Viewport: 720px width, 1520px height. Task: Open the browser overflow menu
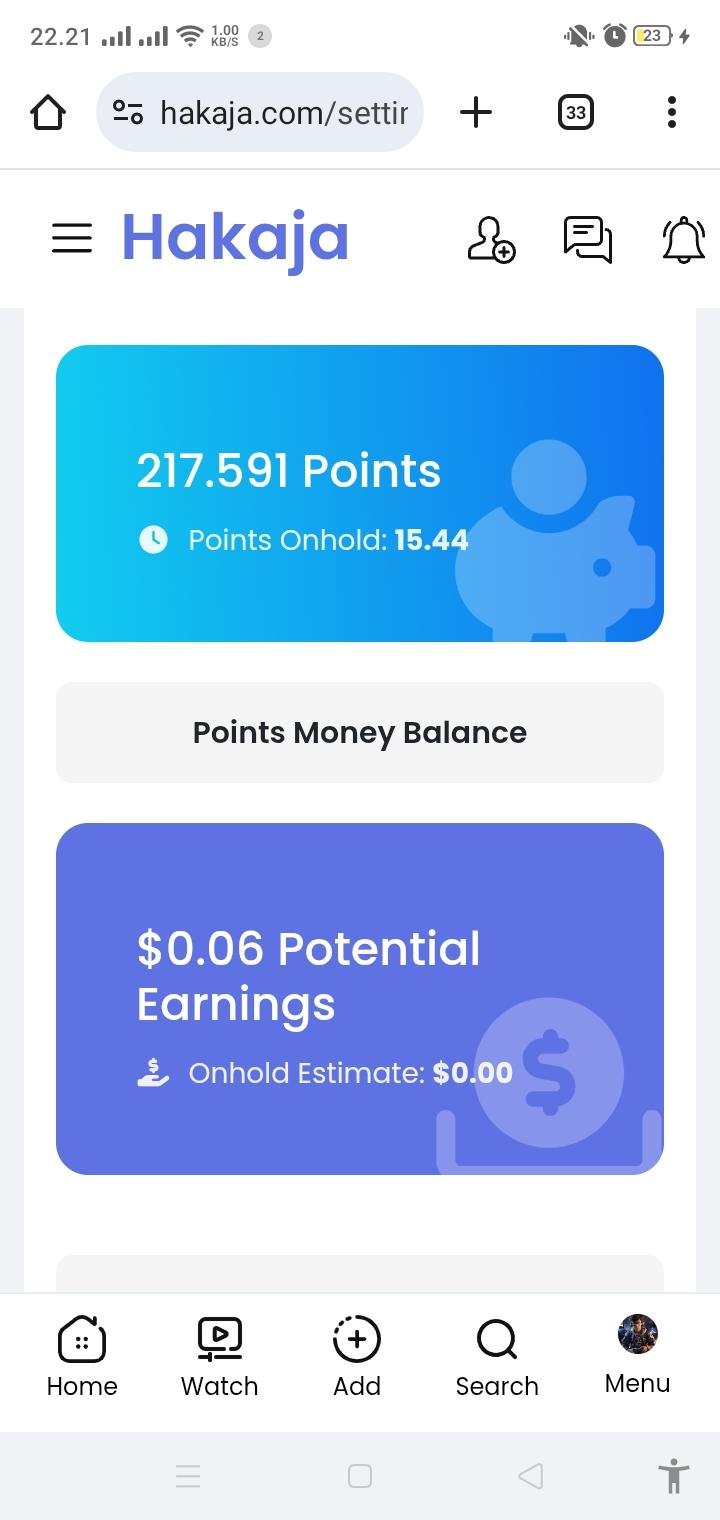pyautogui.click(x=672, y=112)
